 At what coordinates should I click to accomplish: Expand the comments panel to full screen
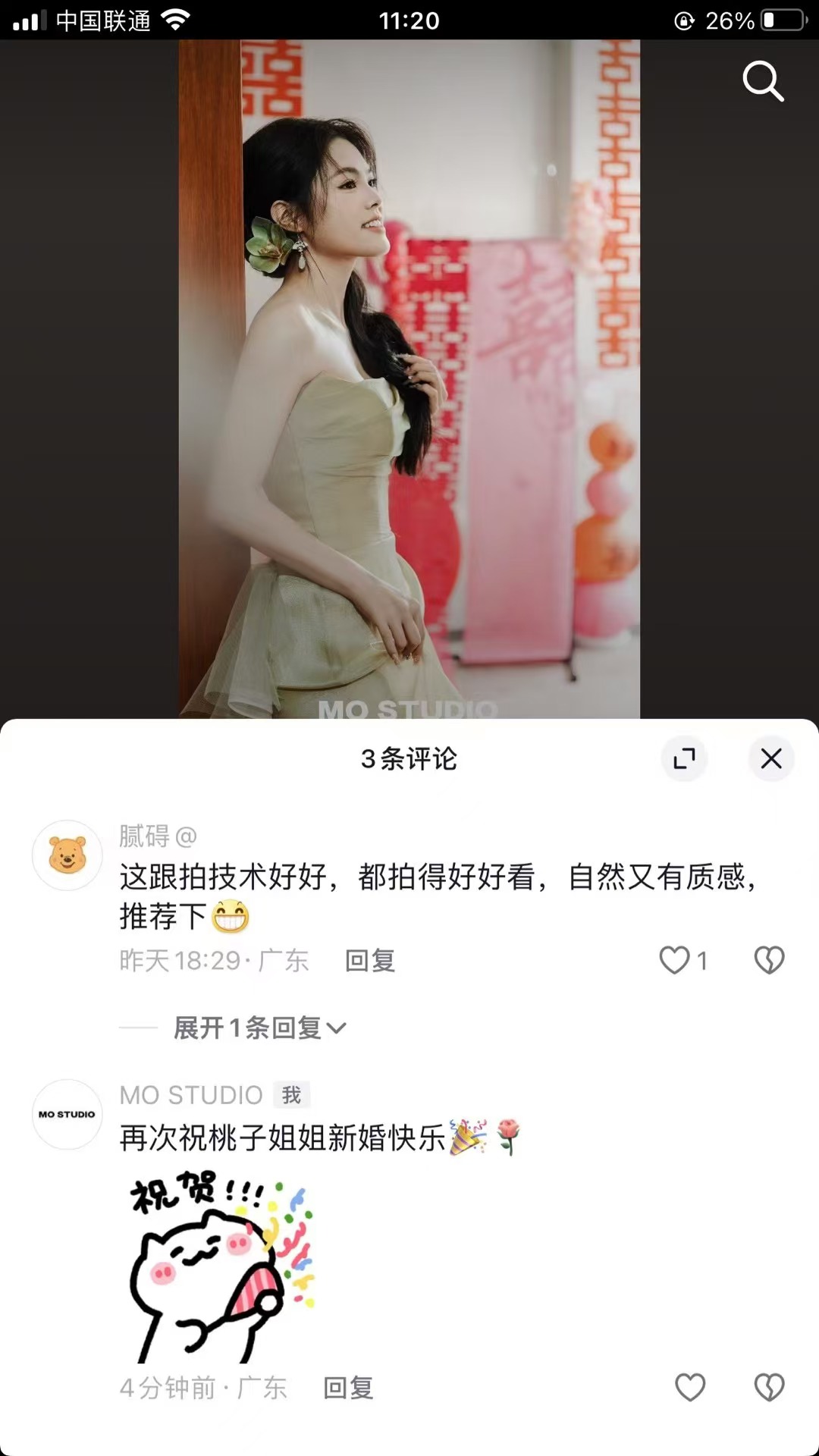tap(684, 758)
